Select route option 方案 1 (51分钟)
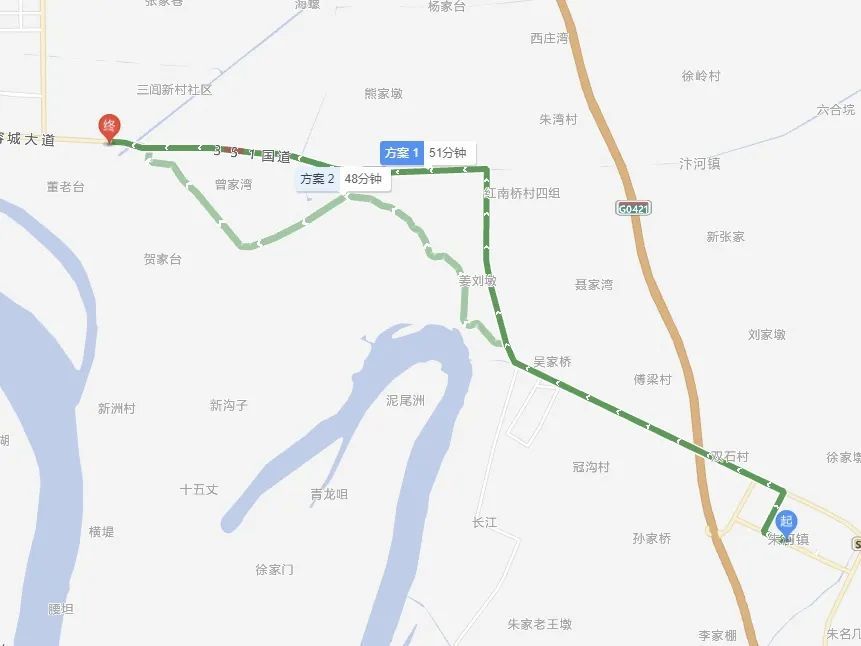This screenshot has width=861, height=646. (426, 153)
